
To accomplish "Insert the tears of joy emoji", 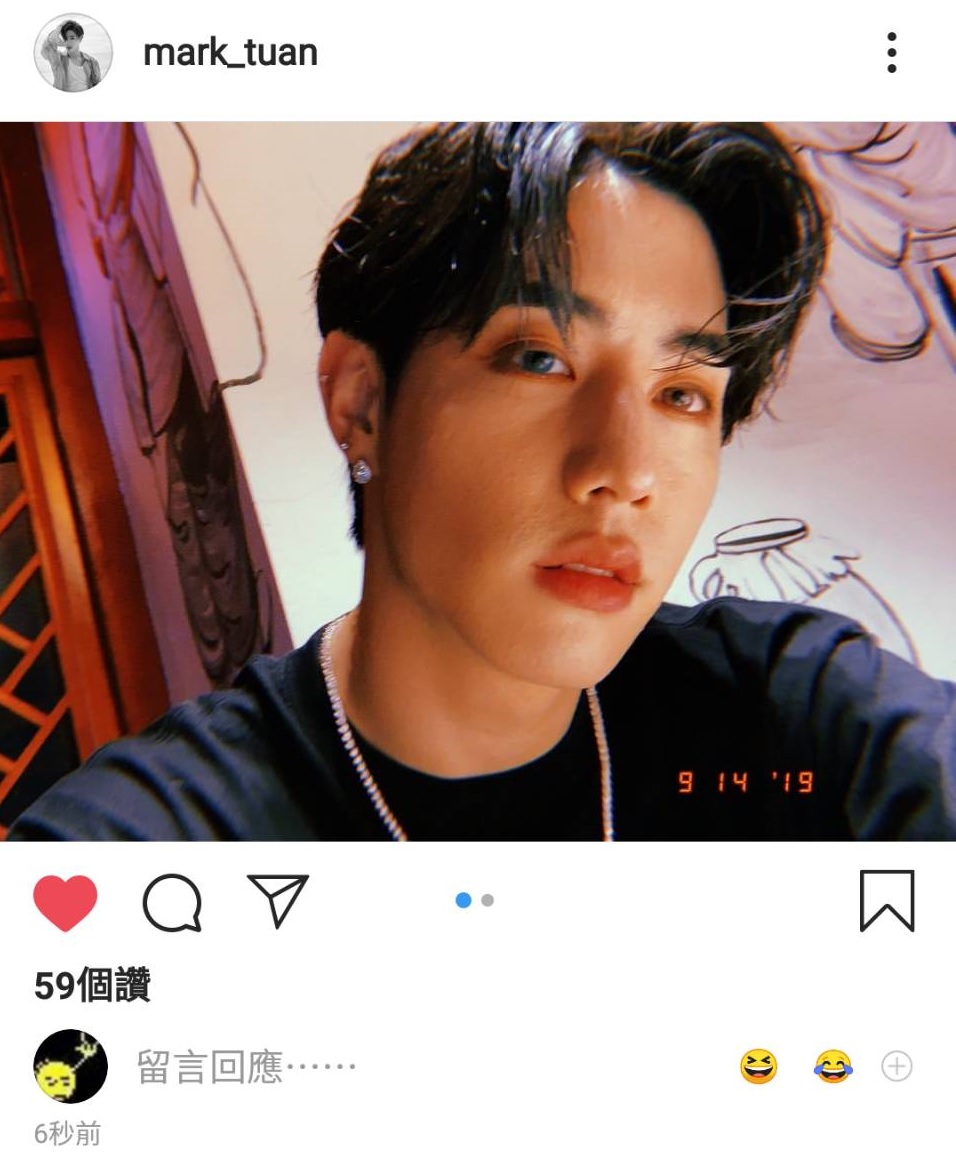I will (x=833, y=1067).
